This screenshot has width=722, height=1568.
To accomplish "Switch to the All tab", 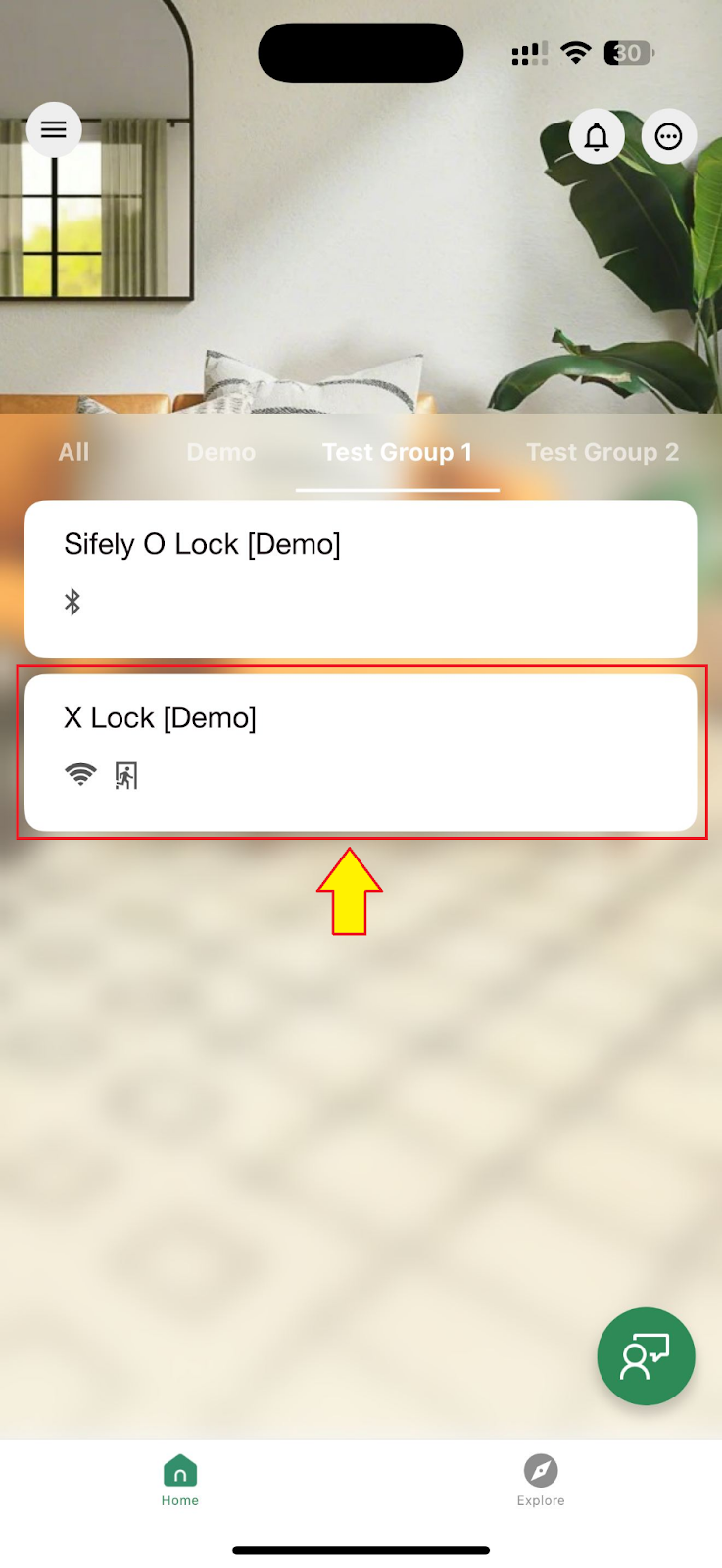I will click(73, 452).
